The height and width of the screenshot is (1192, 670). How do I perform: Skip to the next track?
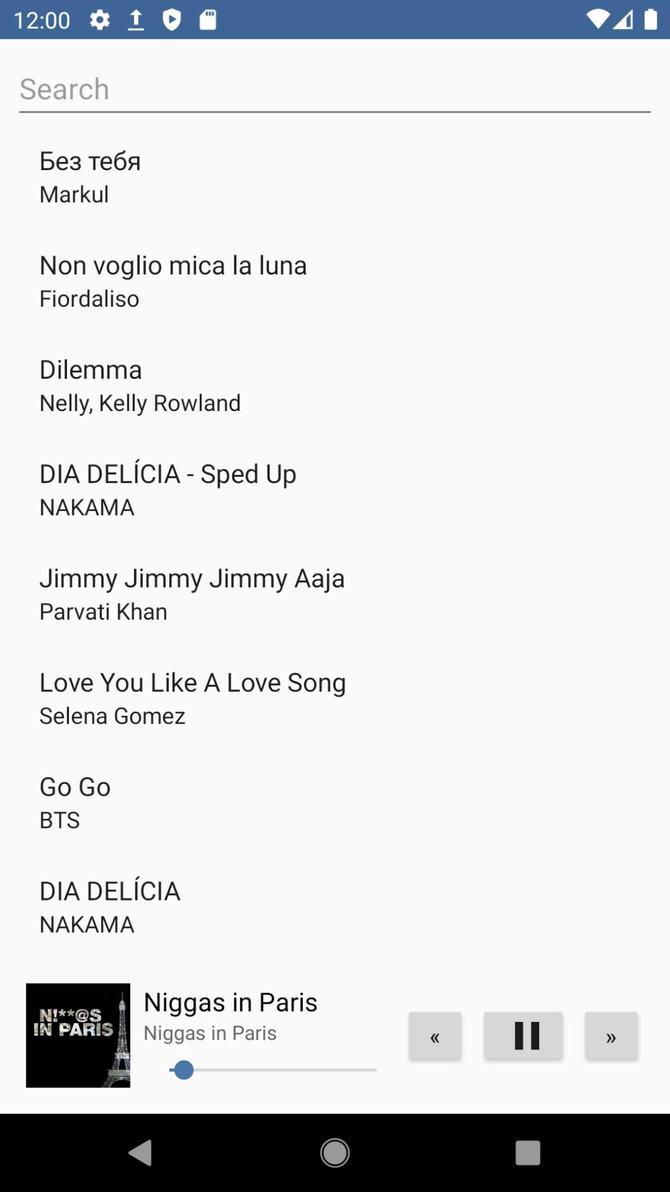pos(611,1036)
